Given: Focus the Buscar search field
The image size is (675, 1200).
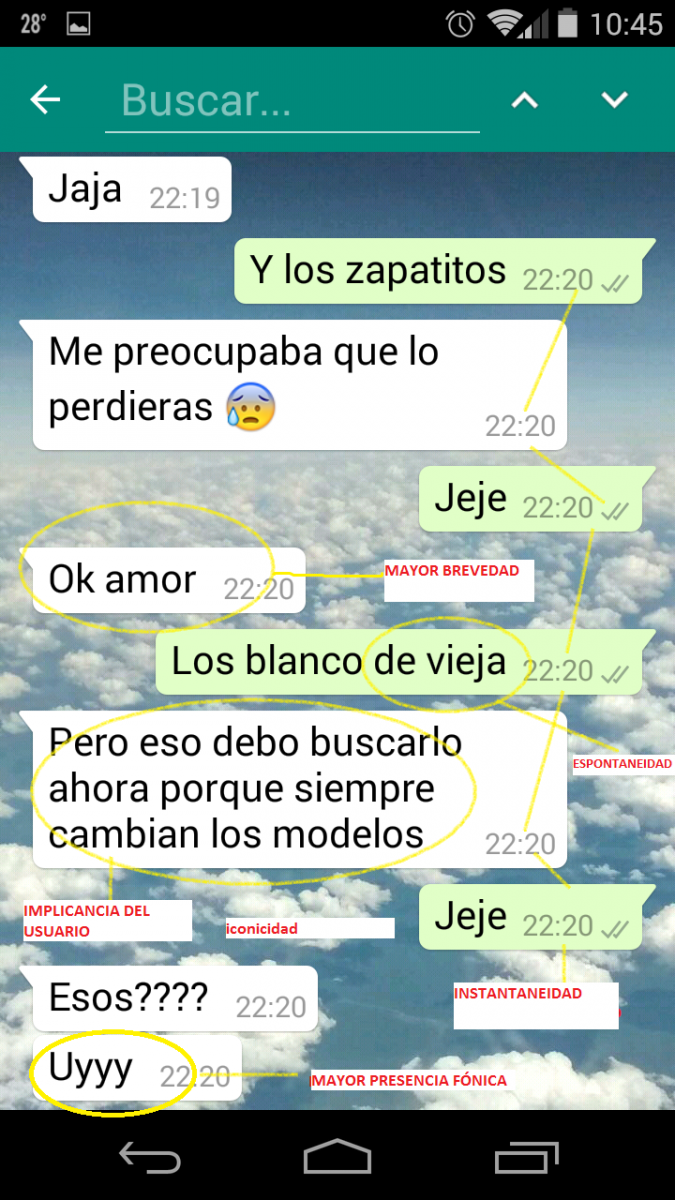Looking at the screenshot, I should (x=292, y=100).
